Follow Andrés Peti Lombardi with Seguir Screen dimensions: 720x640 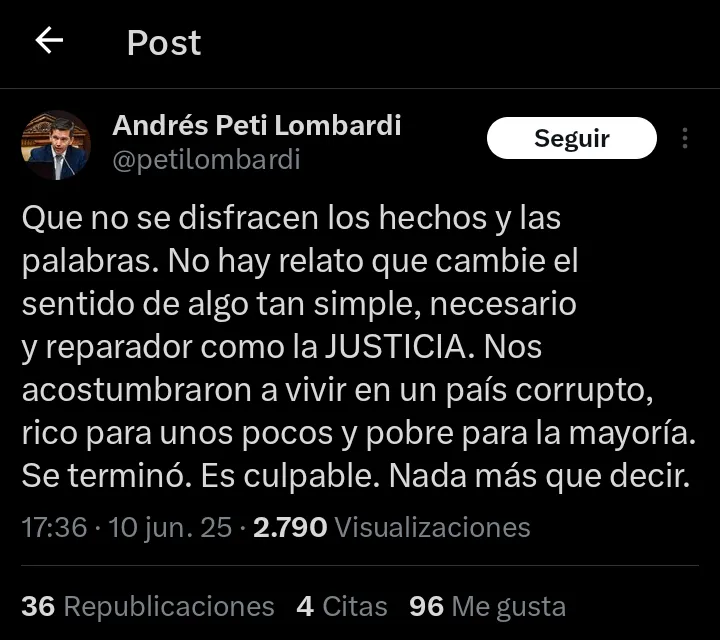point(571,139)
